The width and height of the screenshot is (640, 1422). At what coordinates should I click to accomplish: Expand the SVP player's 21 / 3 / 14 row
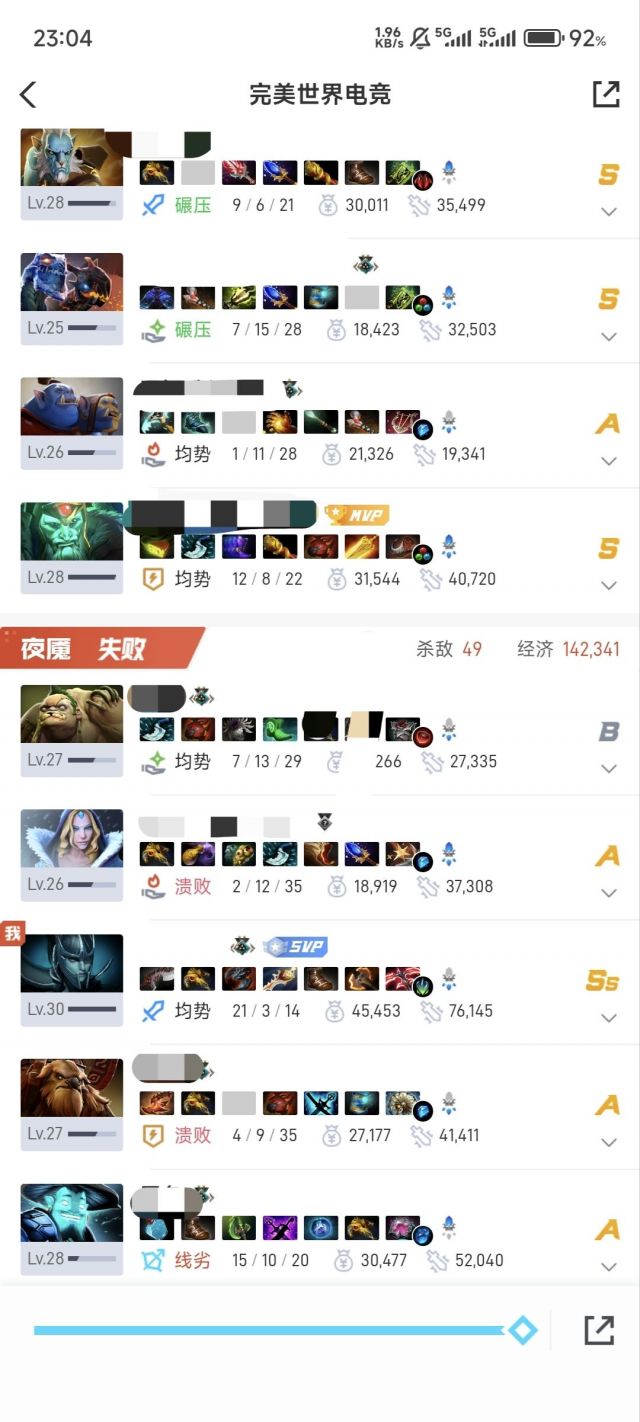point(609,1018)
